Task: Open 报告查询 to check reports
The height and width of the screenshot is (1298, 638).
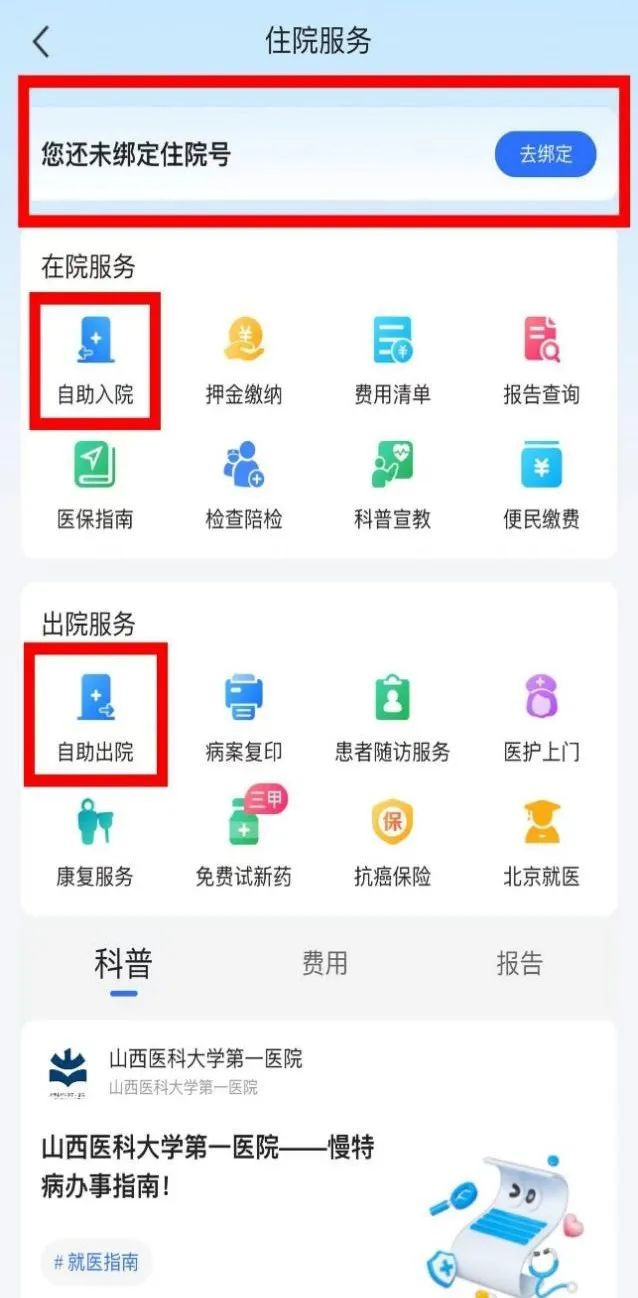Action: coord(541,362)
